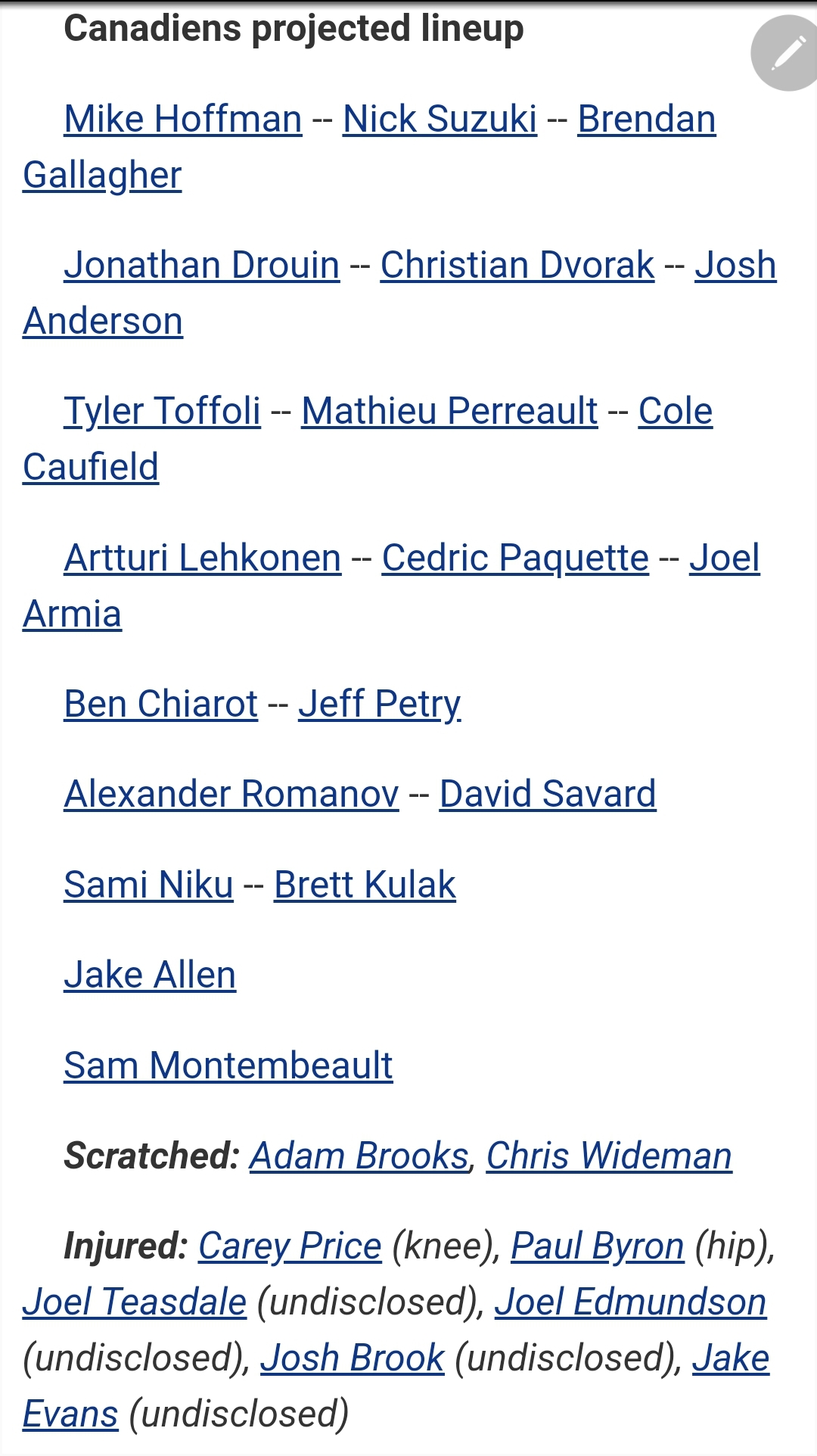
Task: Open Nick Suzuki's player page
Action: click(x=440, y=120)
